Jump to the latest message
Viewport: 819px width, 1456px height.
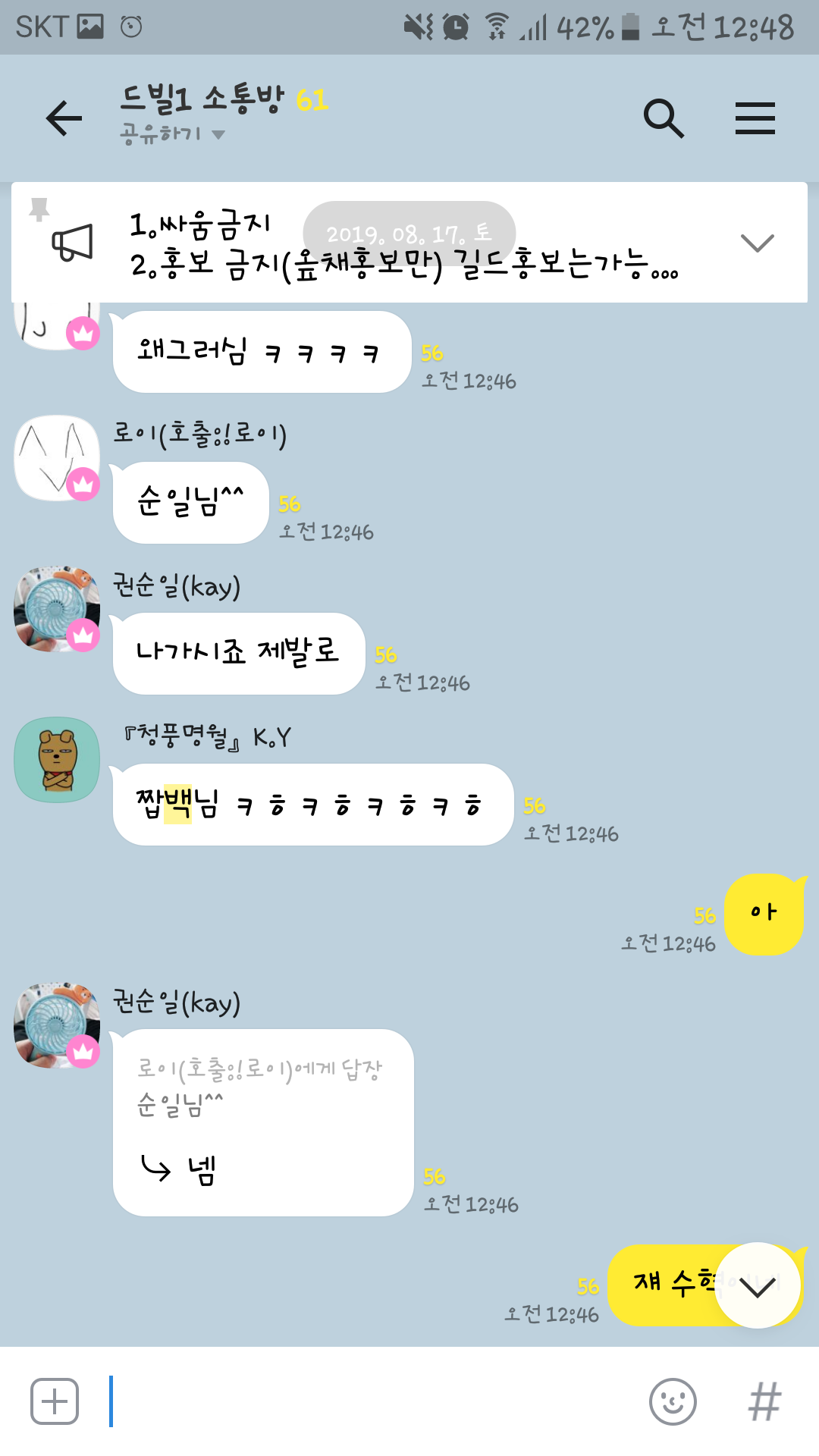pyautogui.click(x=757, y=1285)
